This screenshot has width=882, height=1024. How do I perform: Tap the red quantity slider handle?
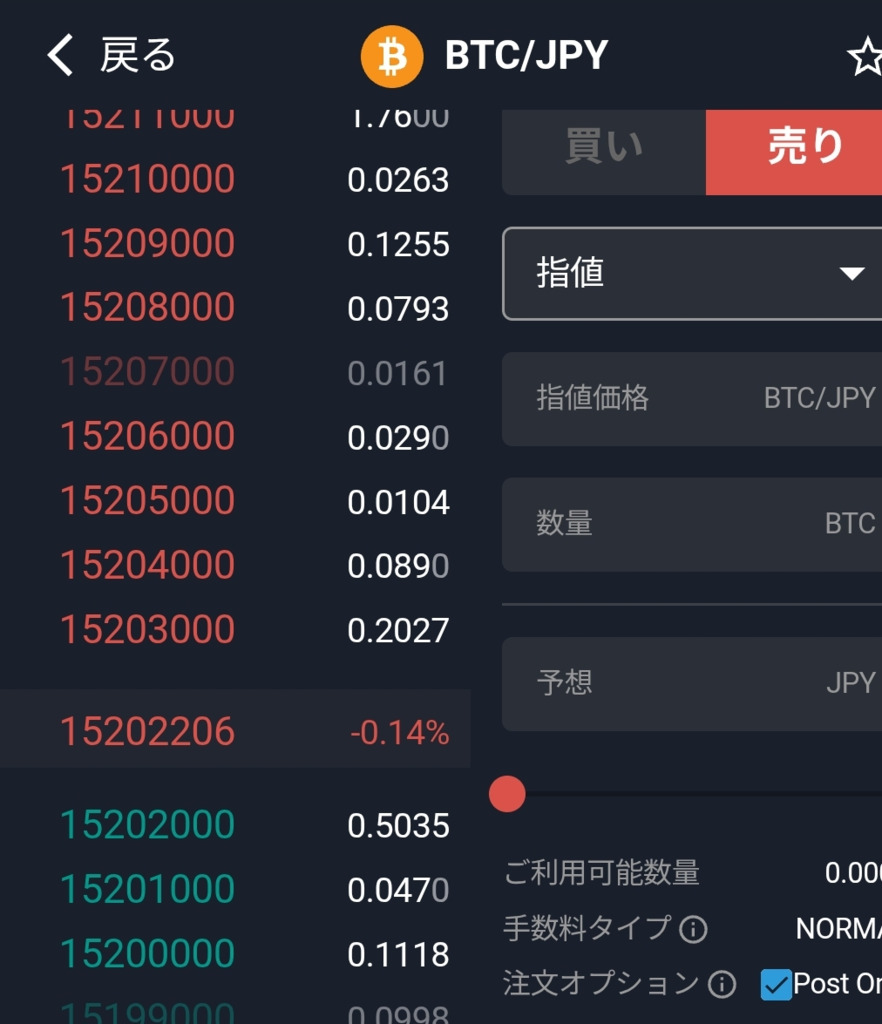pyautogui.click(x=507, y=794)
